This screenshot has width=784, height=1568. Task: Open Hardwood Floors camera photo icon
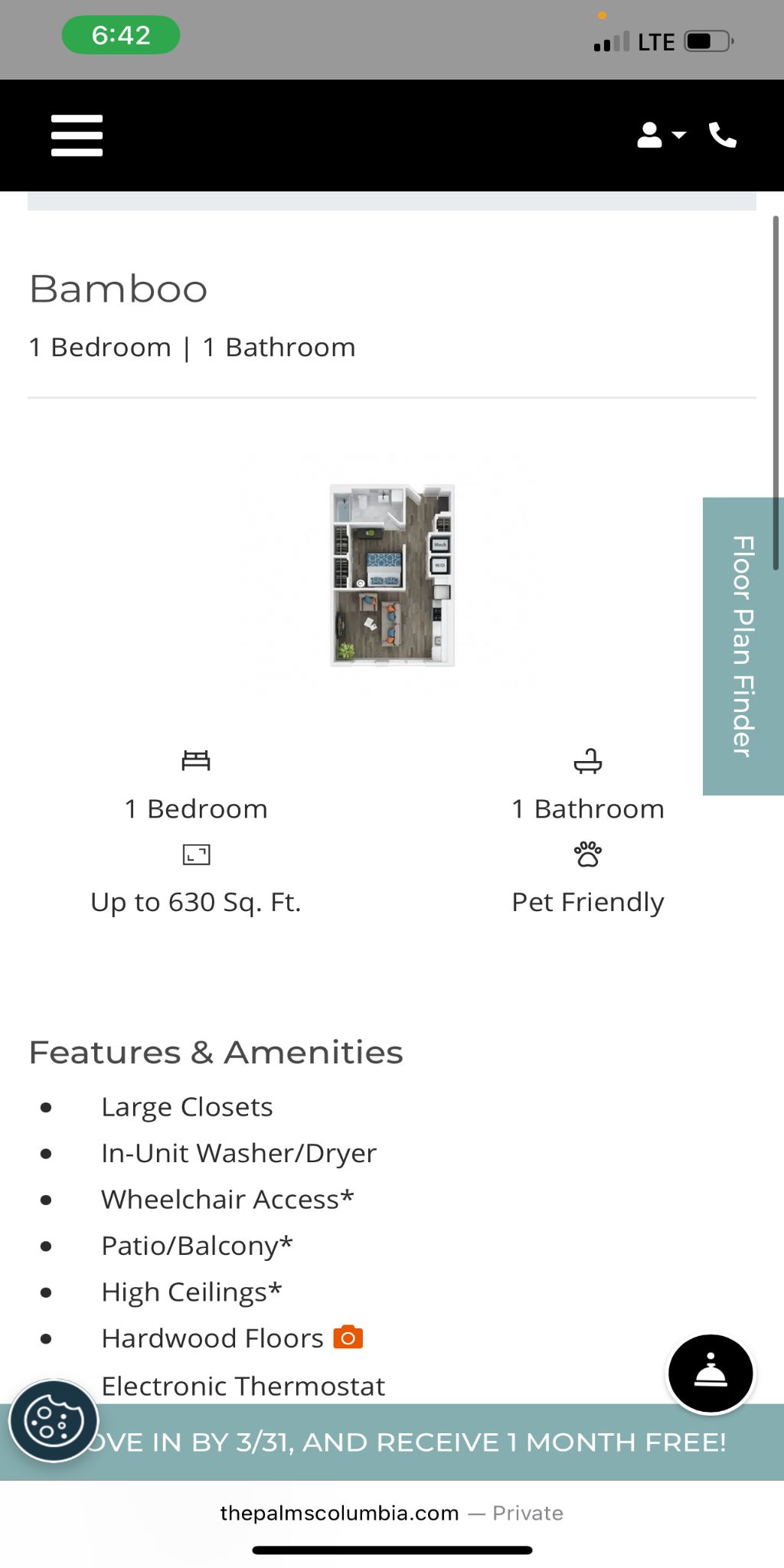[348, 1338]
